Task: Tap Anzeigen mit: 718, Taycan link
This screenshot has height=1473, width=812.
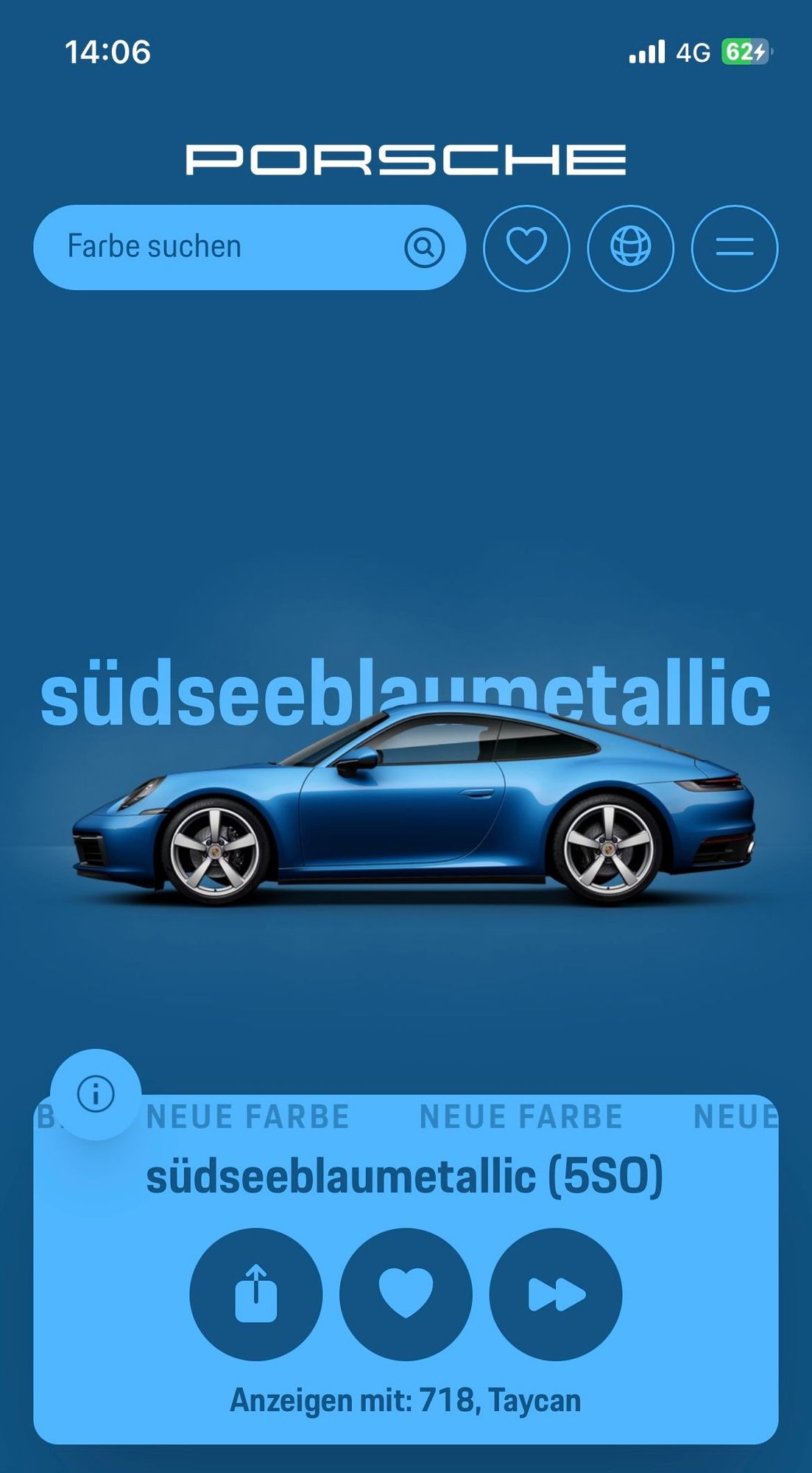Action: (406, 1400)
